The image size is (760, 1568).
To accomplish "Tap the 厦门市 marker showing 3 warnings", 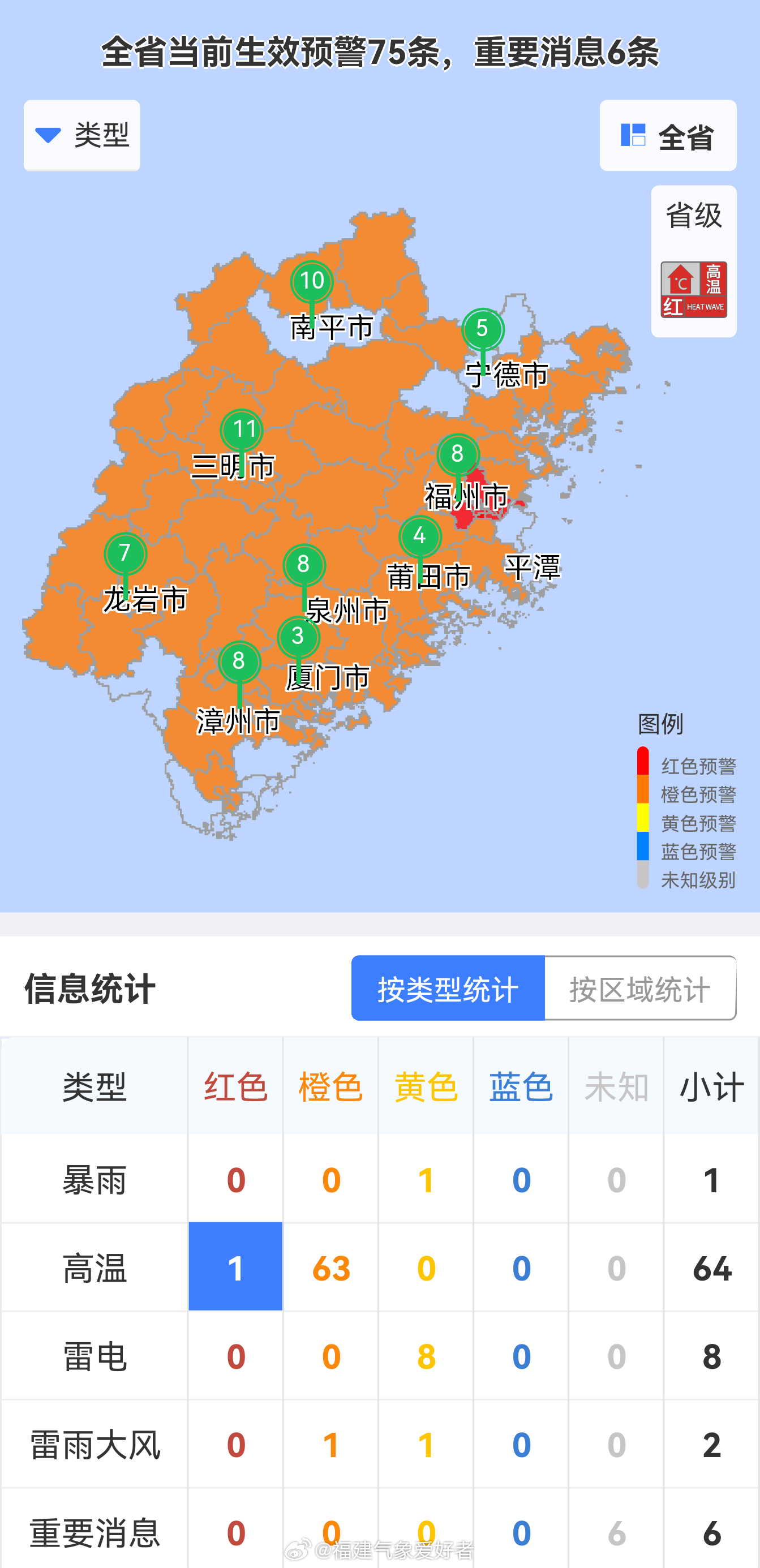I will coord(298,637).
